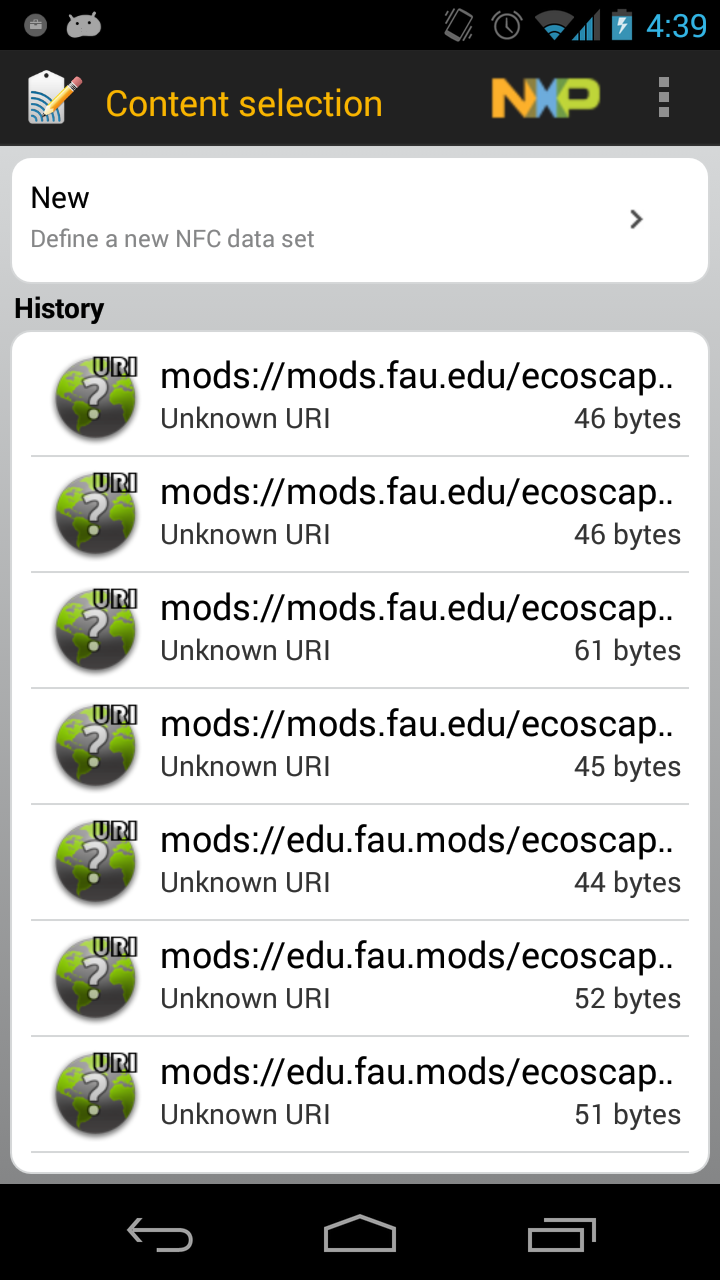Image resolution: width=720 pixels, height=1280 pixels.
Task: Open the recent apps view
Action: point(561,1234)
